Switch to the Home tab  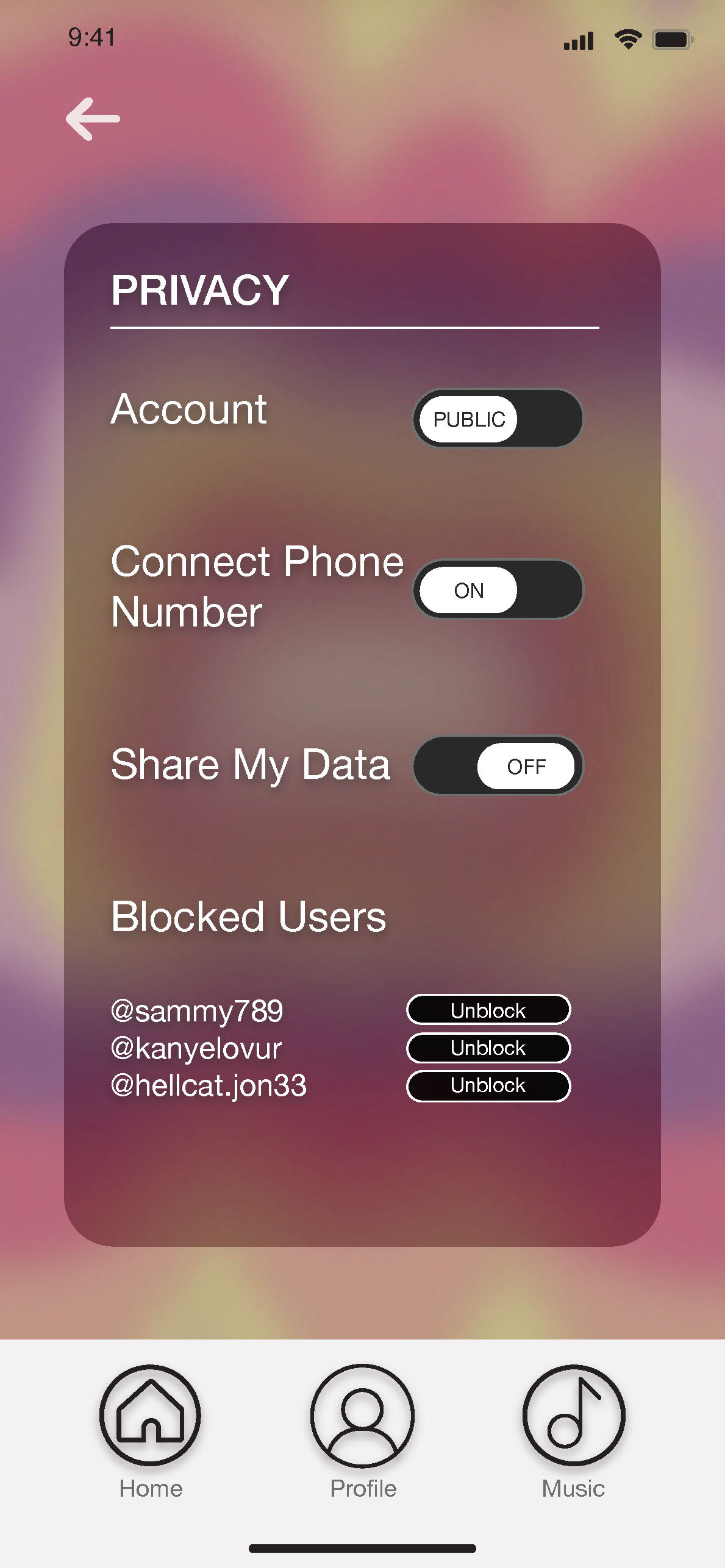click(150, 1431)
